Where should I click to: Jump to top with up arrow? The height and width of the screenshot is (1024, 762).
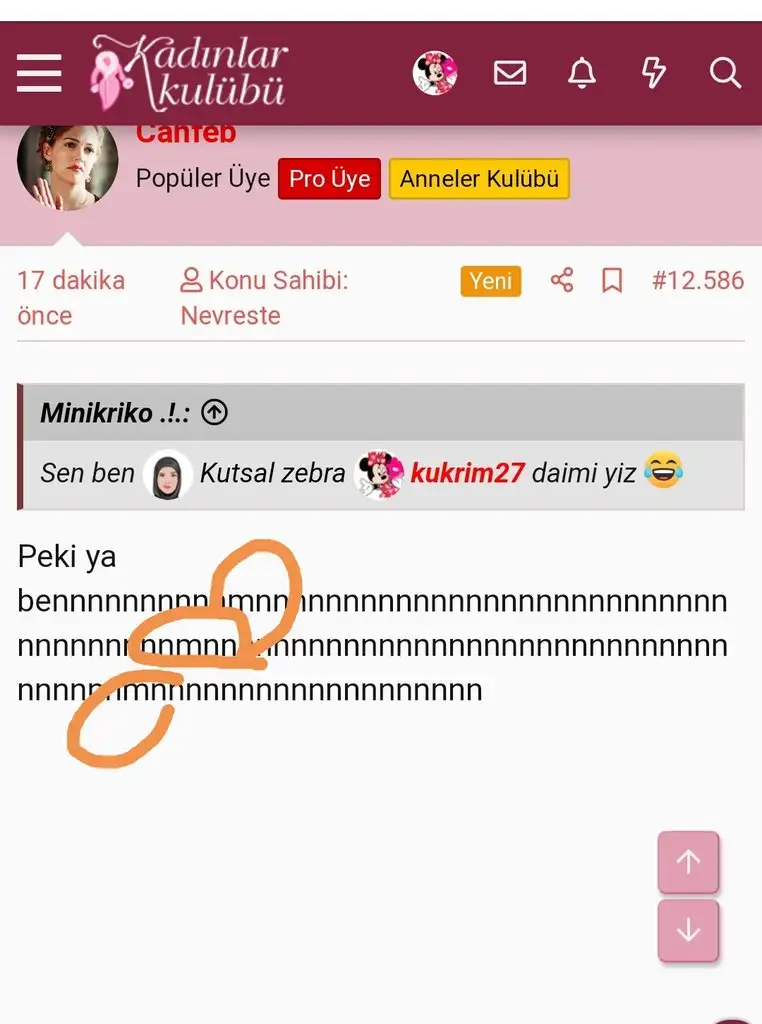(688, 862)
